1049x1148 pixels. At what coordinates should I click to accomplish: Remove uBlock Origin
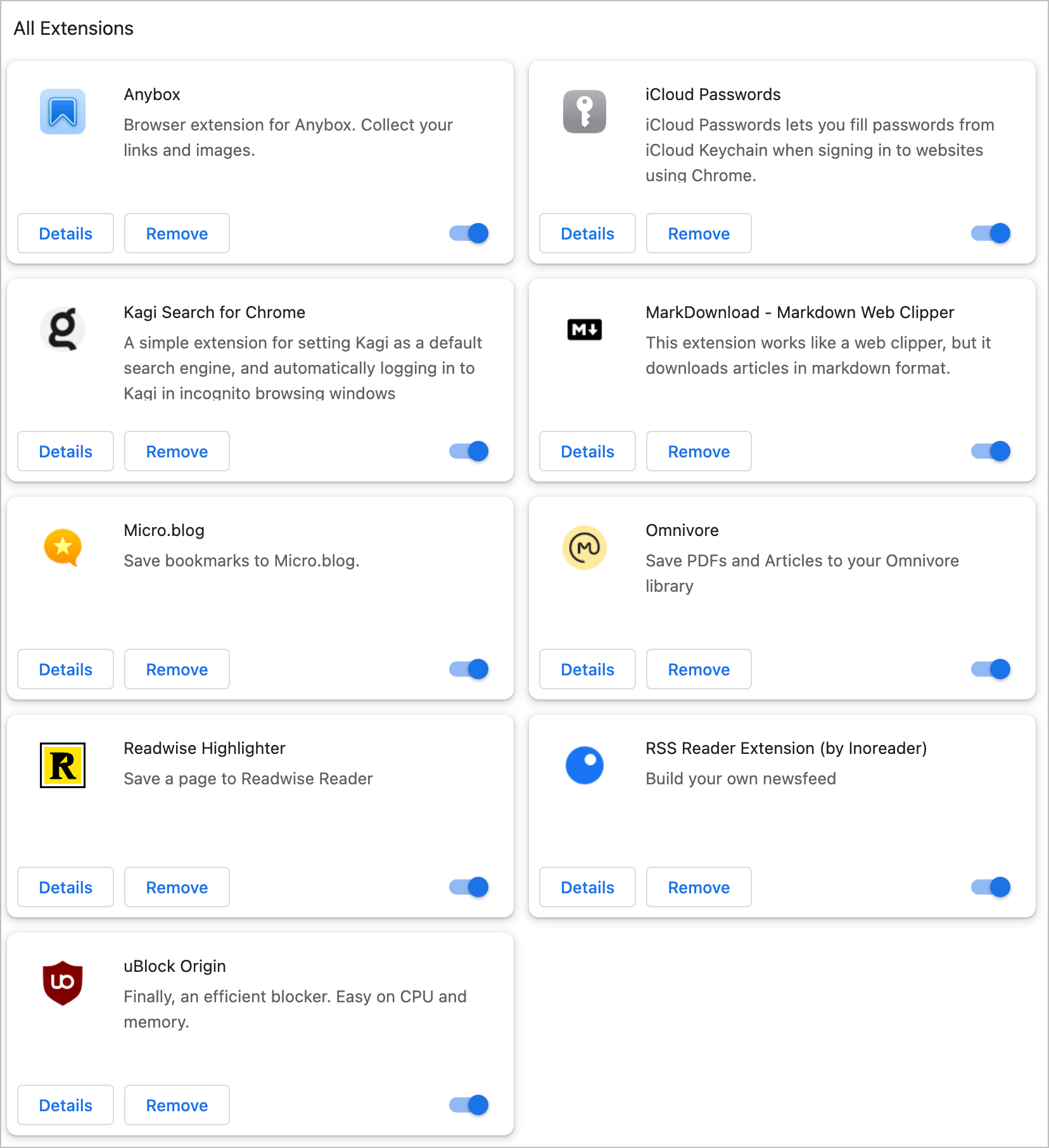pos(177,1106)
